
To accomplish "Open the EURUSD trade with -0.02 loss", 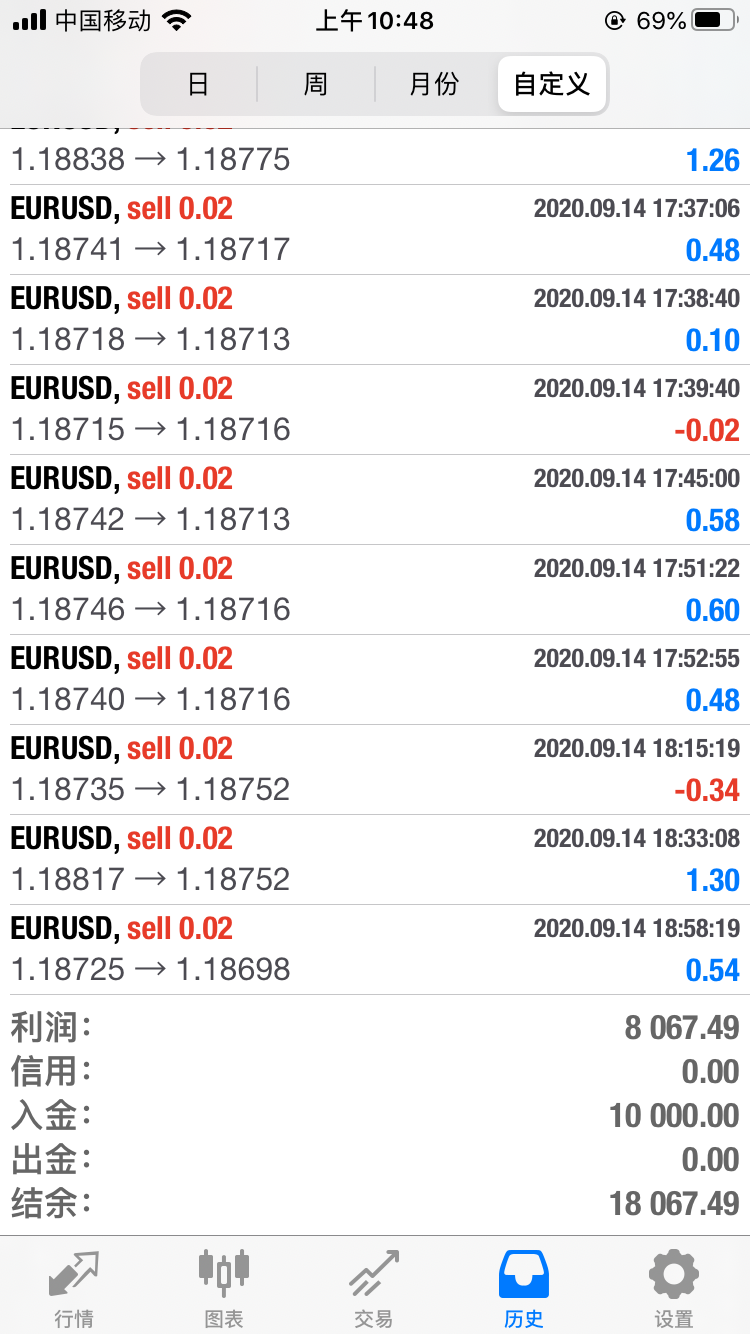I will point(375,410).
